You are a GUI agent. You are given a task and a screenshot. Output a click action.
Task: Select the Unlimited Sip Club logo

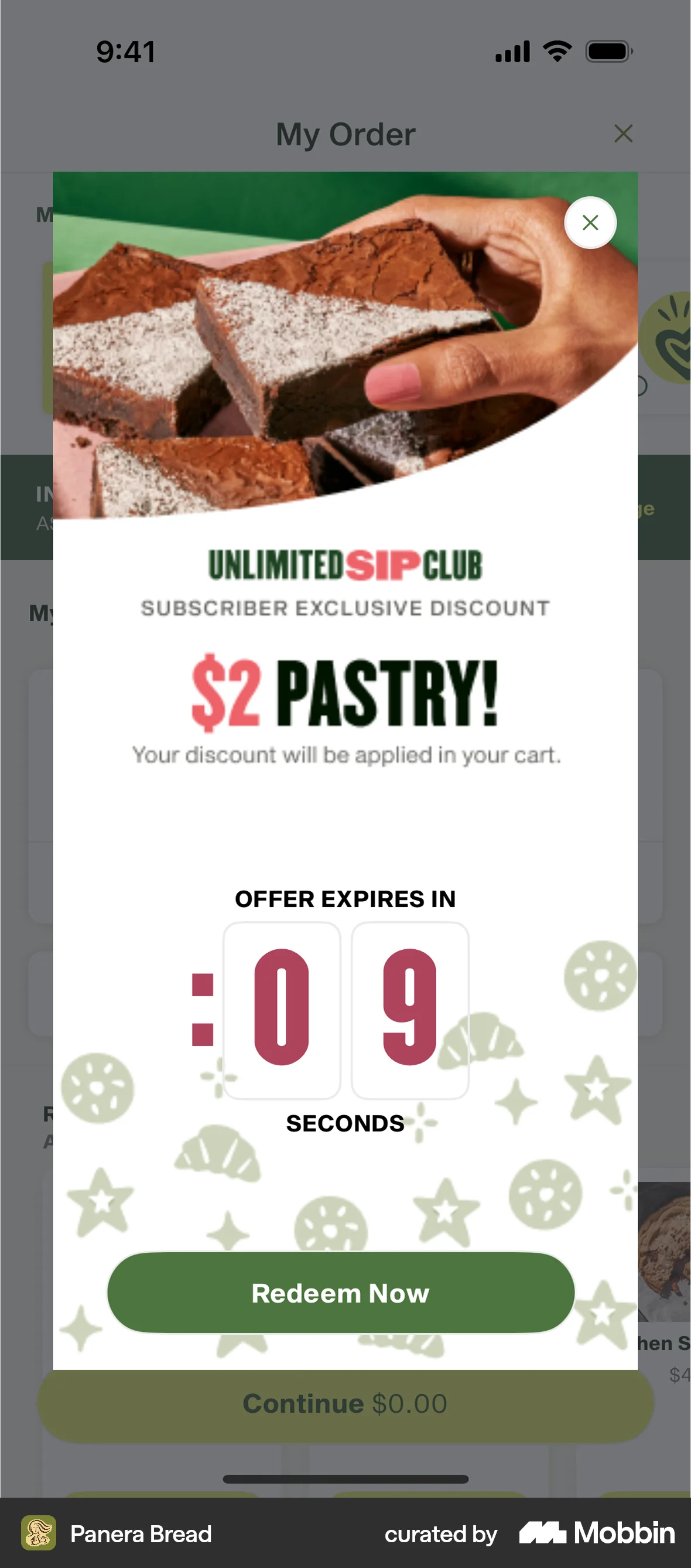pos(344,564)
